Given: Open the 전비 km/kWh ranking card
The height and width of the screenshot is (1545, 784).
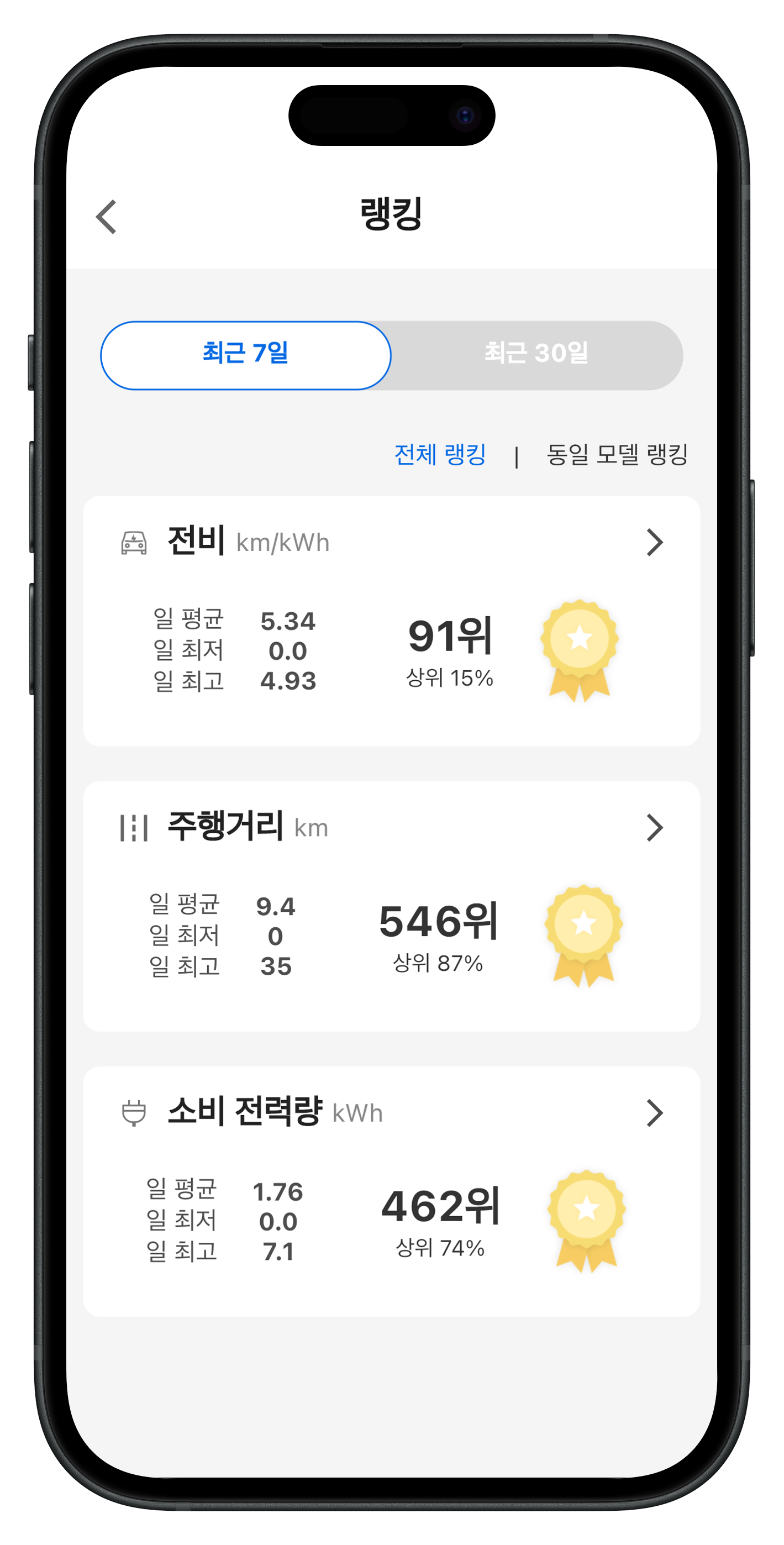Looking at the screenshot, I should pos(654,542).
